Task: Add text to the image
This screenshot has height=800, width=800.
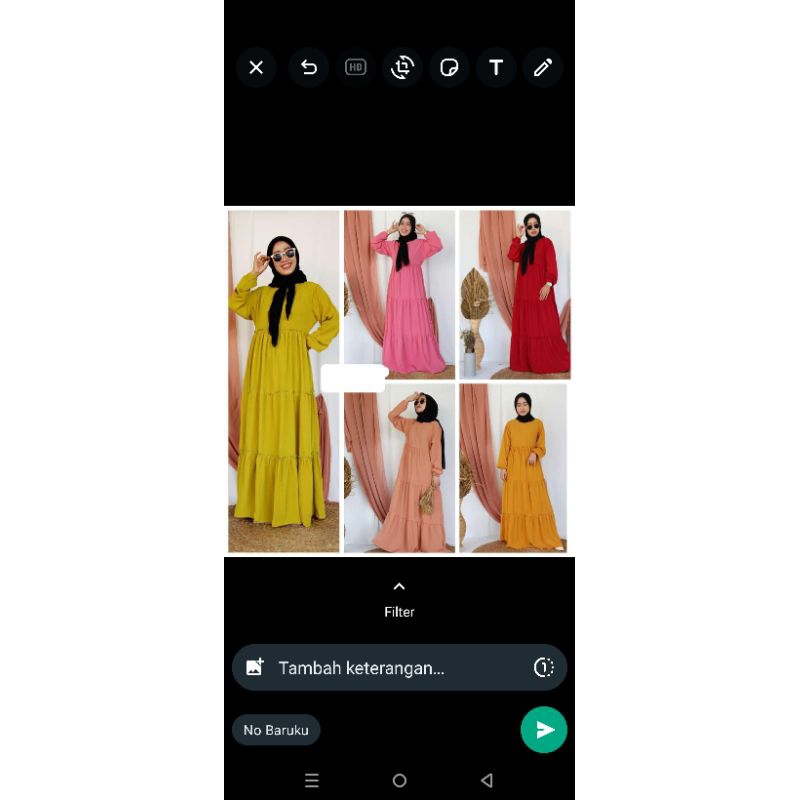Action: pyautogui.click(x=496, y=67)
